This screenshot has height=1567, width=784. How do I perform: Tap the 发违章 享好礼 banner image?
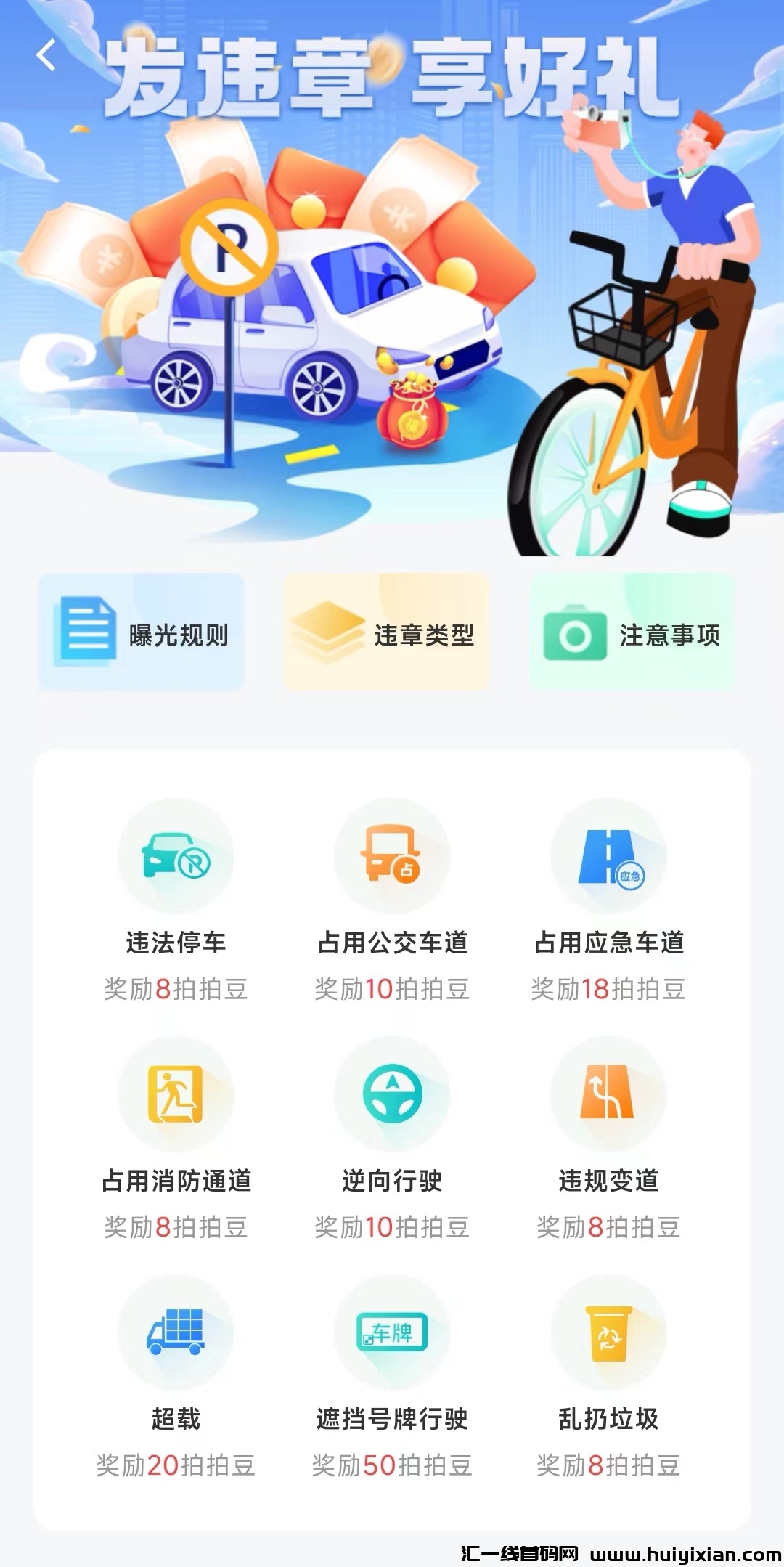point(392,283)
